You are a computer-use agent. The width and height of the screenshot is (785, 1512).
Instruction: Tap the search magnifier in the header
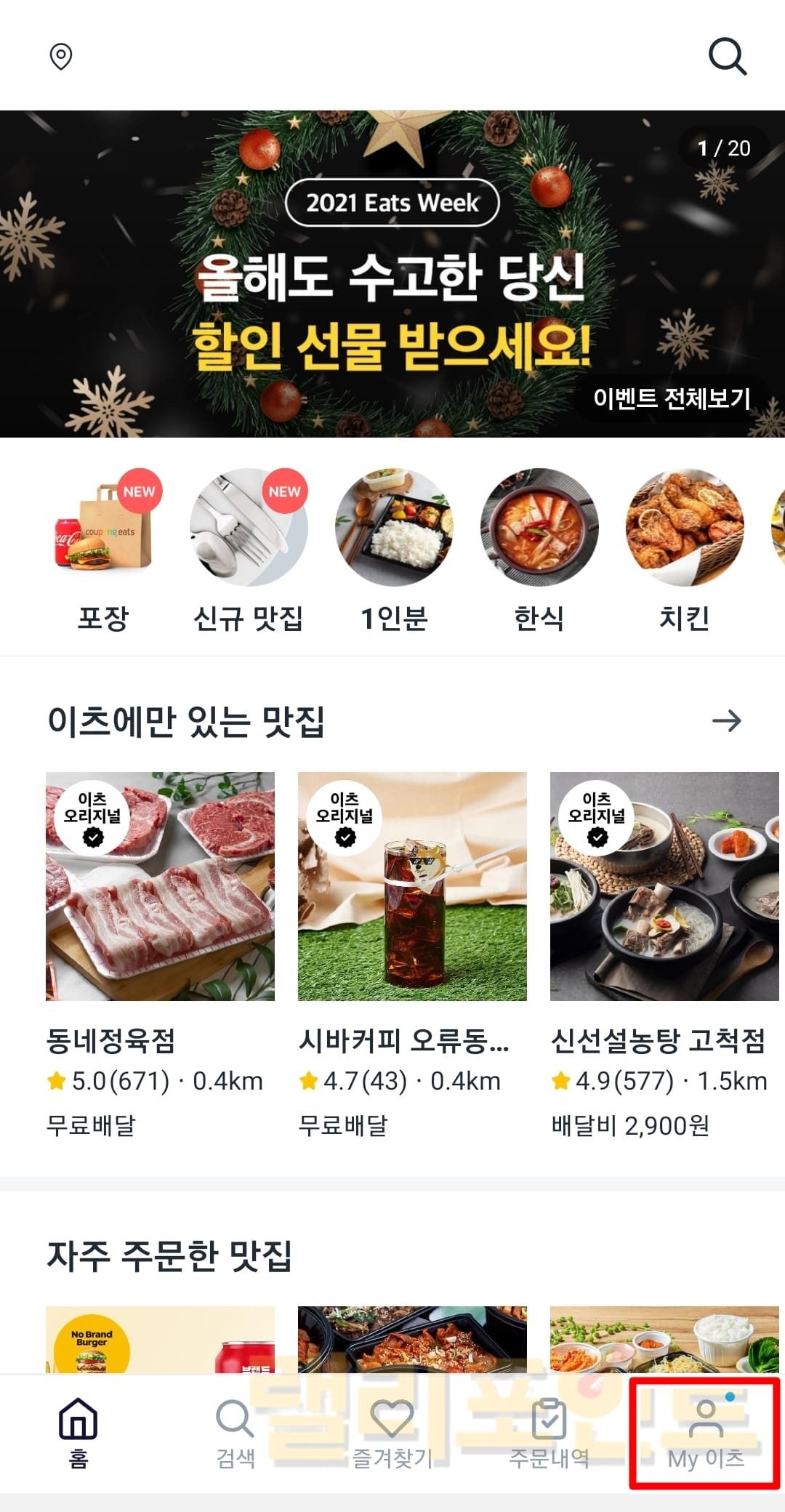click(x=727, y=57)
